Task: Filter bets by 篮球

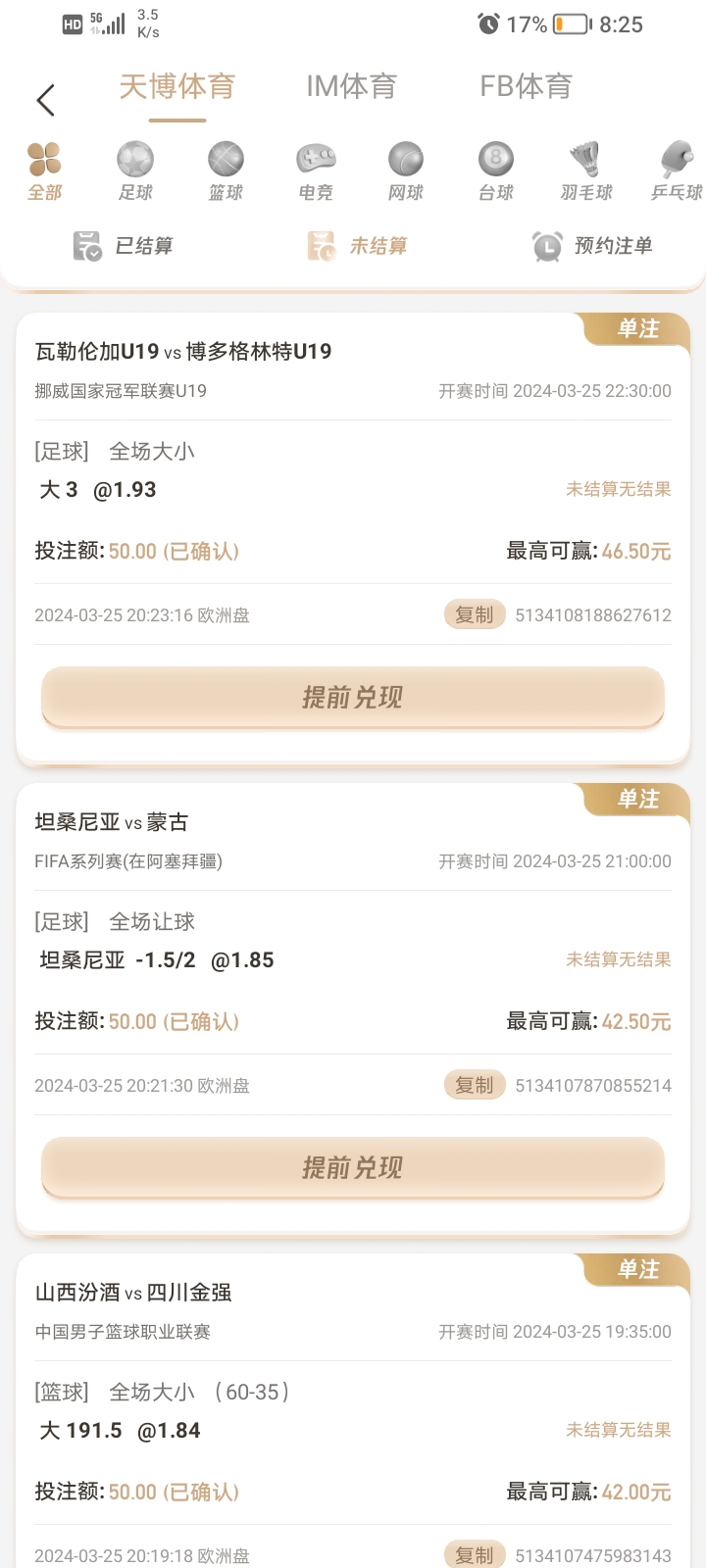Action: coord(226,171)
